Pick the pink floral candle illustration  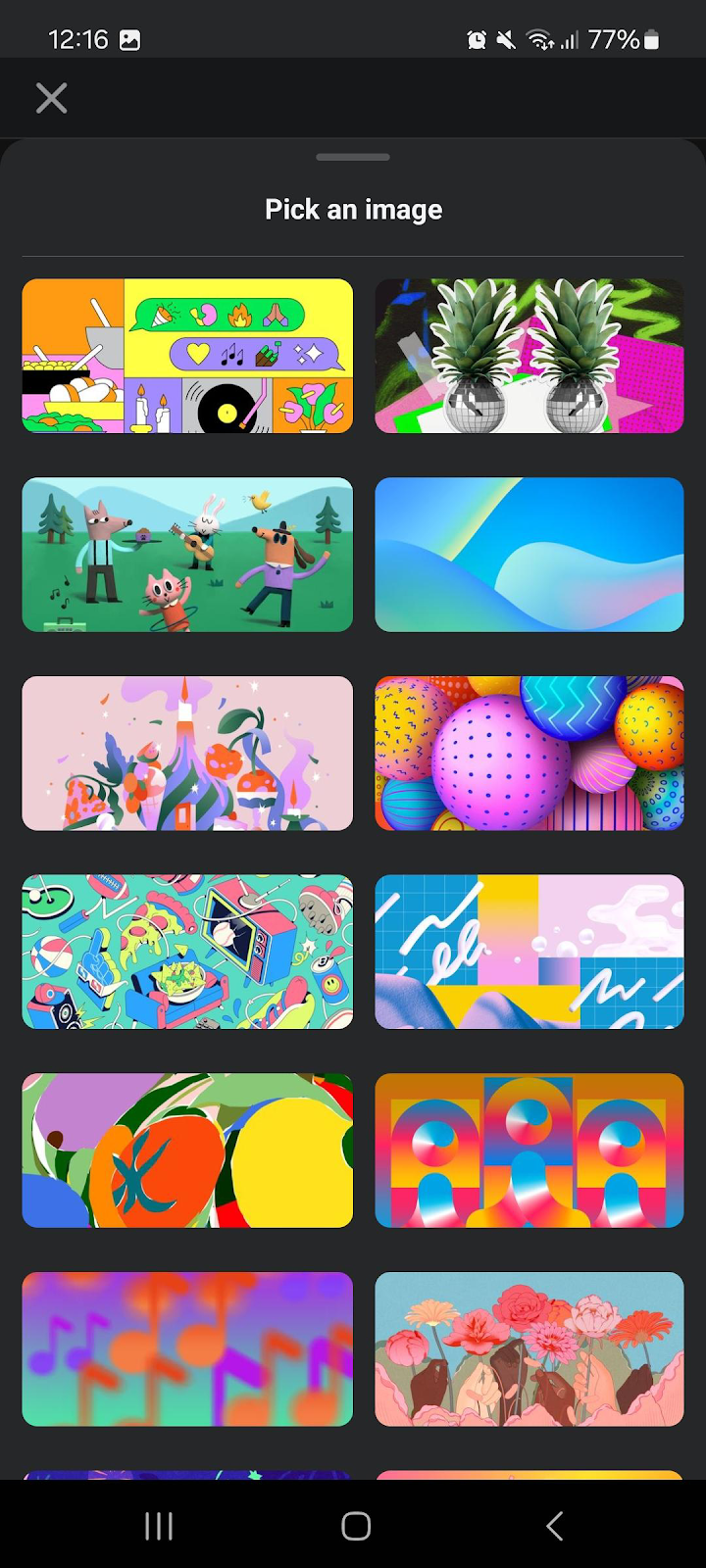pyautogui.click(x=187, y=754)
